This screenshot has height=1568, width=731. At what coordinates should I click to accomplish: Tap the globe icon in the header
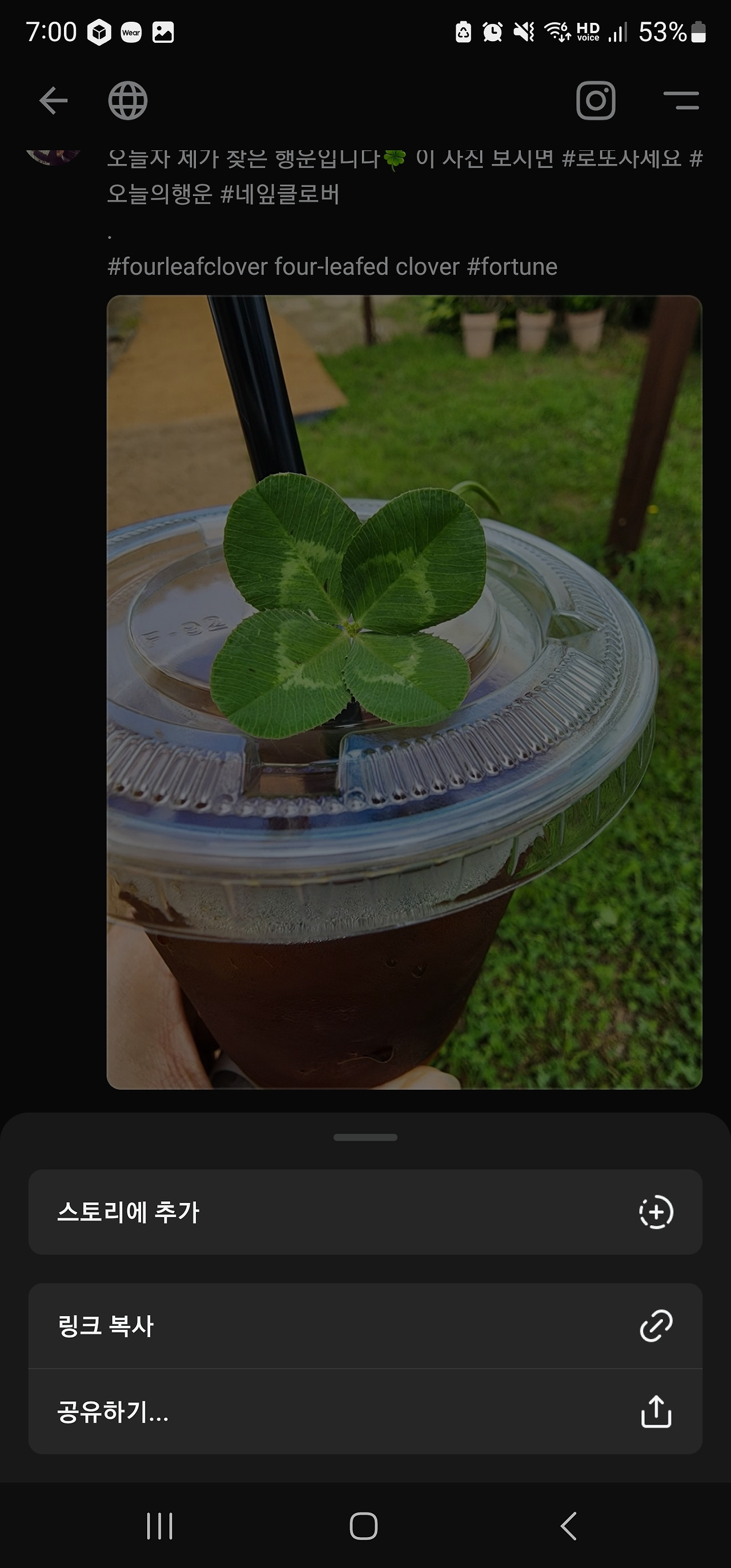coord(128,101)
